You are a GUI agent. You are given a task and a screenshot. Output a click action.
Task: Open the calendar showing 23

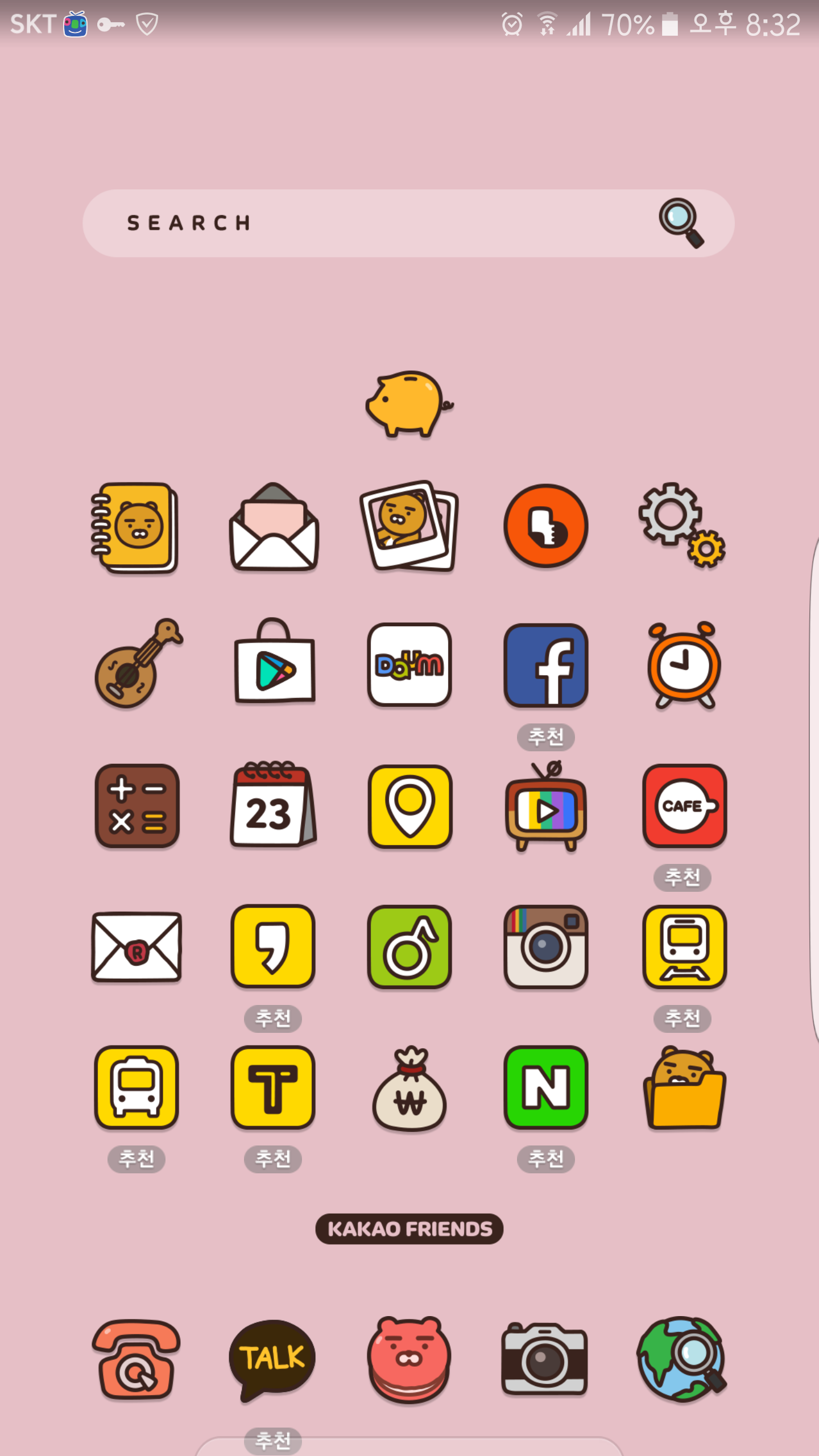pos(273,805)
